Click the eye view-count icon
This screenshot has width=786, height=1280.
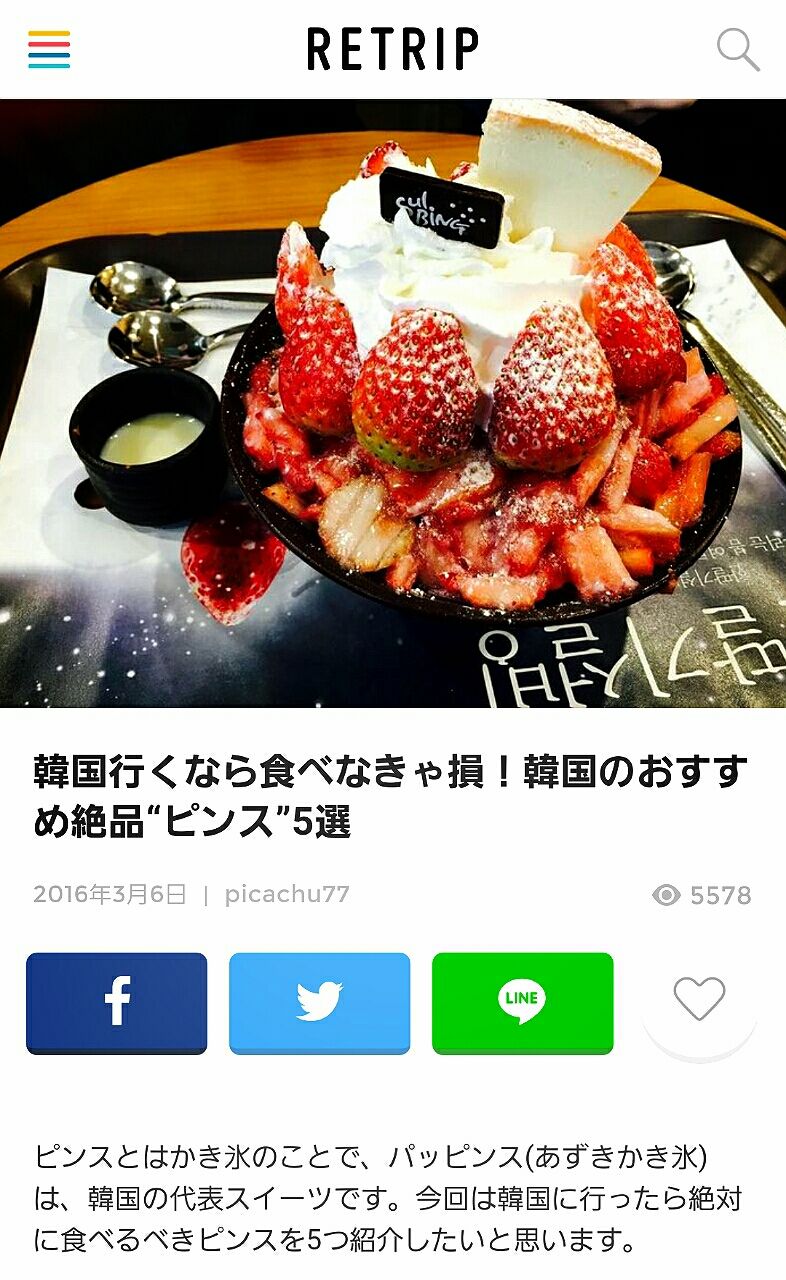(x=666, y=896)
